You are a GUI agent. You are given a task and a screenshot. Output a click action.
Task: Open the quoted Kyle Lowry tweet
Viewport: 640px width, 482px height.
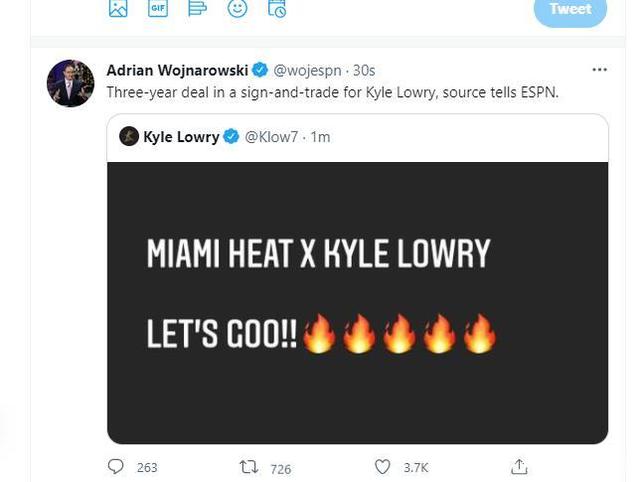(x=357, y=280)
